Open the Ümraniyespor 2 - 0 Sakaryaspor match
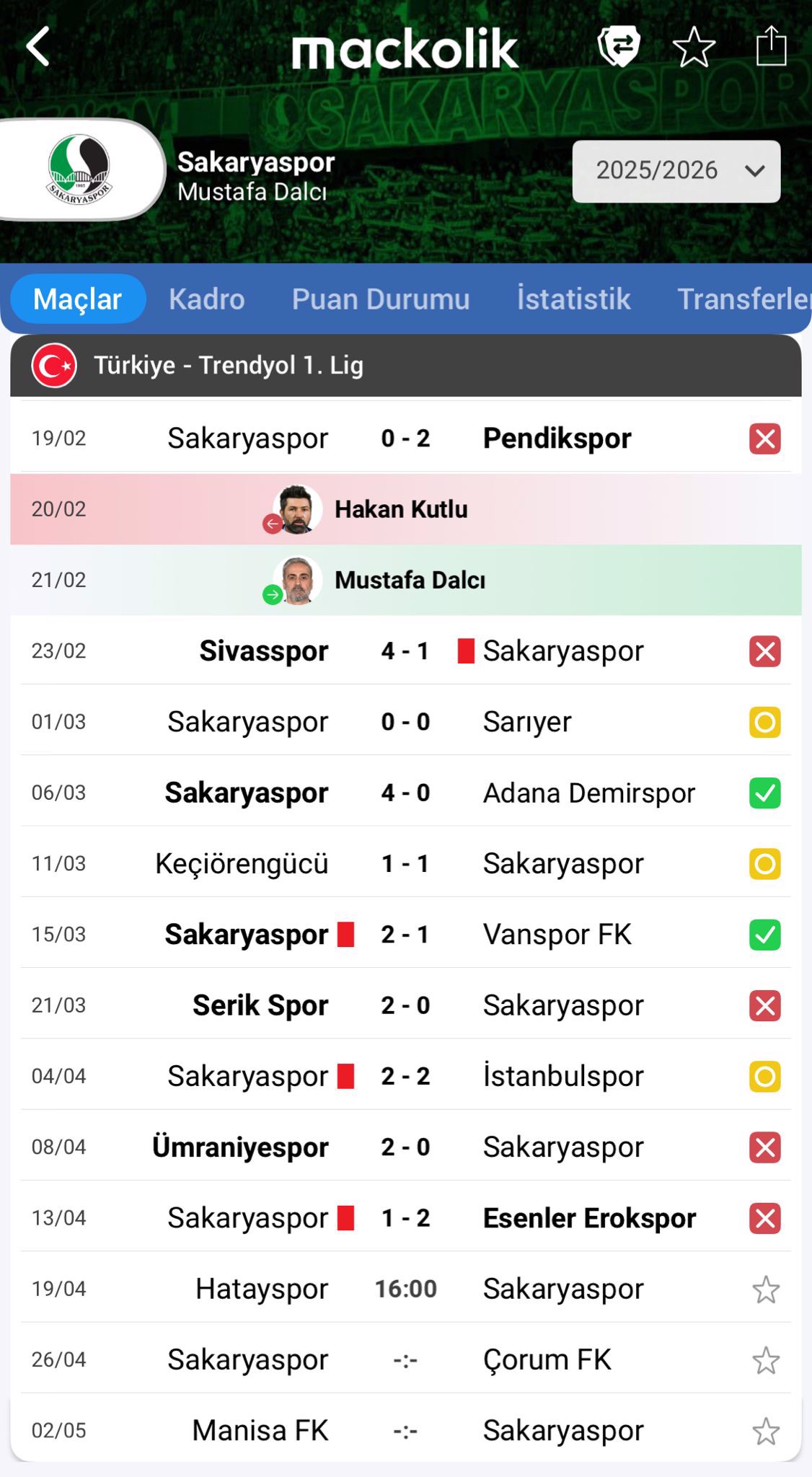 point(405,1147)
